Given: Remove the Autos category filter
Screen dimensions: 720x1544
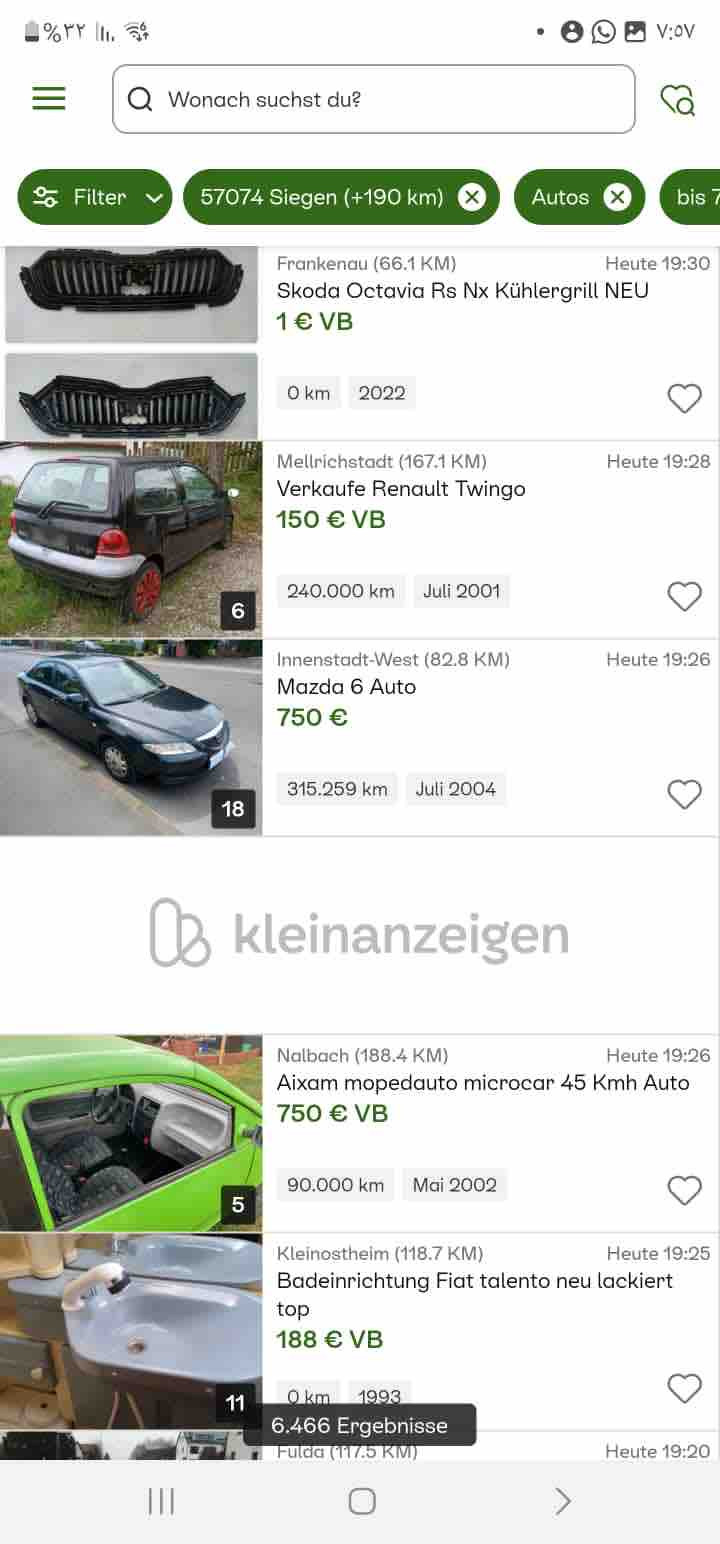Looking at the screenshot, I should click(618, 197).
